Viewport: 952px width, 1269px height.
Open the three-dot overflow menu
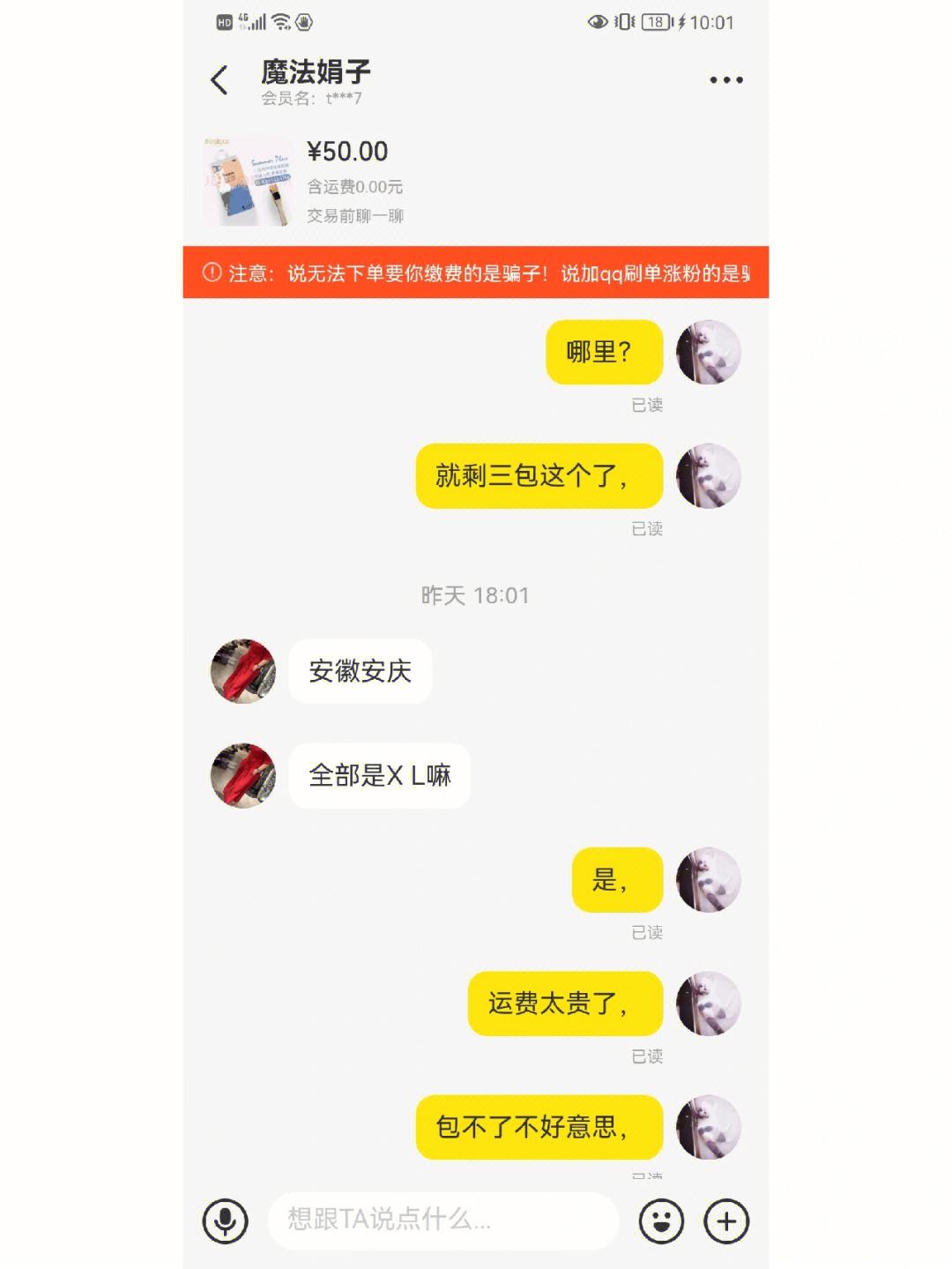pyautogui.click(x=726, y=80)
